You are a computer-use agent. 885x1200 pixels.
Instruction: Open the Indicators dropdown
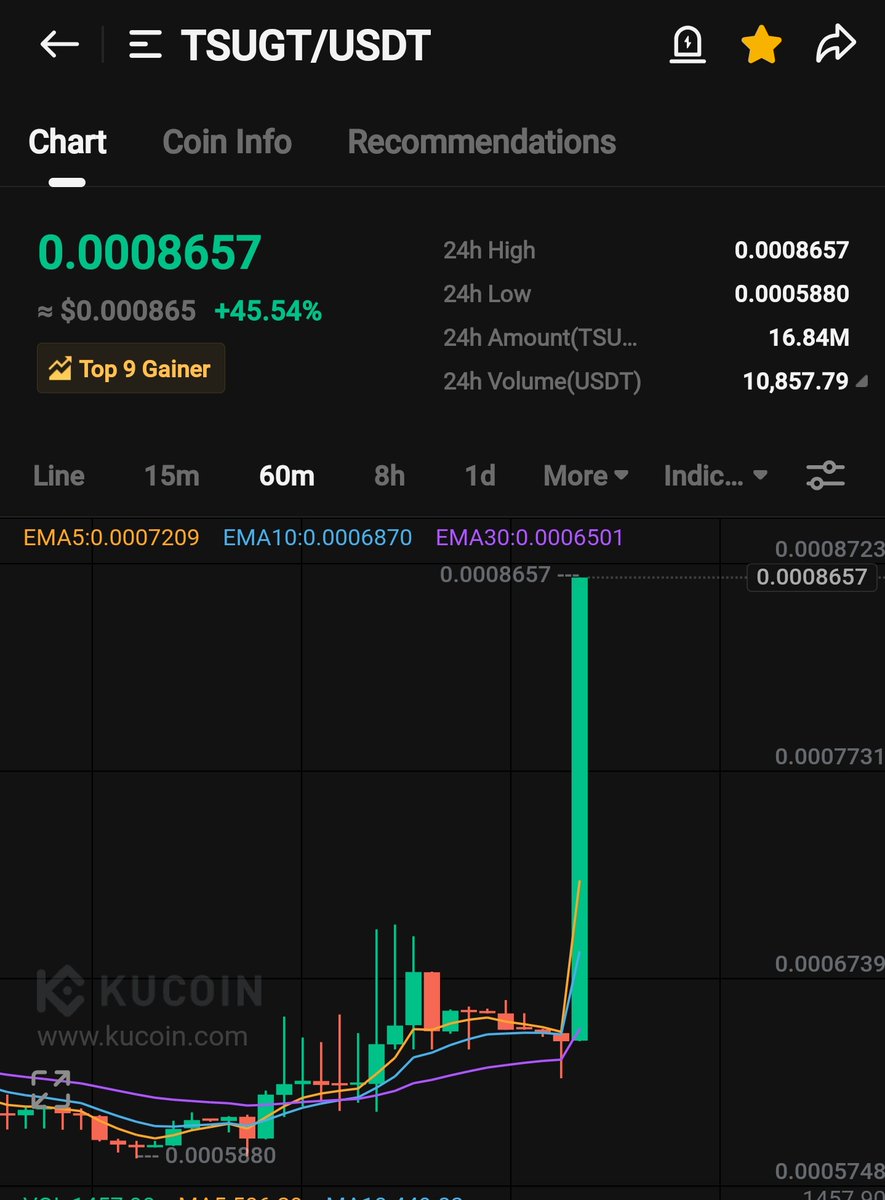coord(715,476)
